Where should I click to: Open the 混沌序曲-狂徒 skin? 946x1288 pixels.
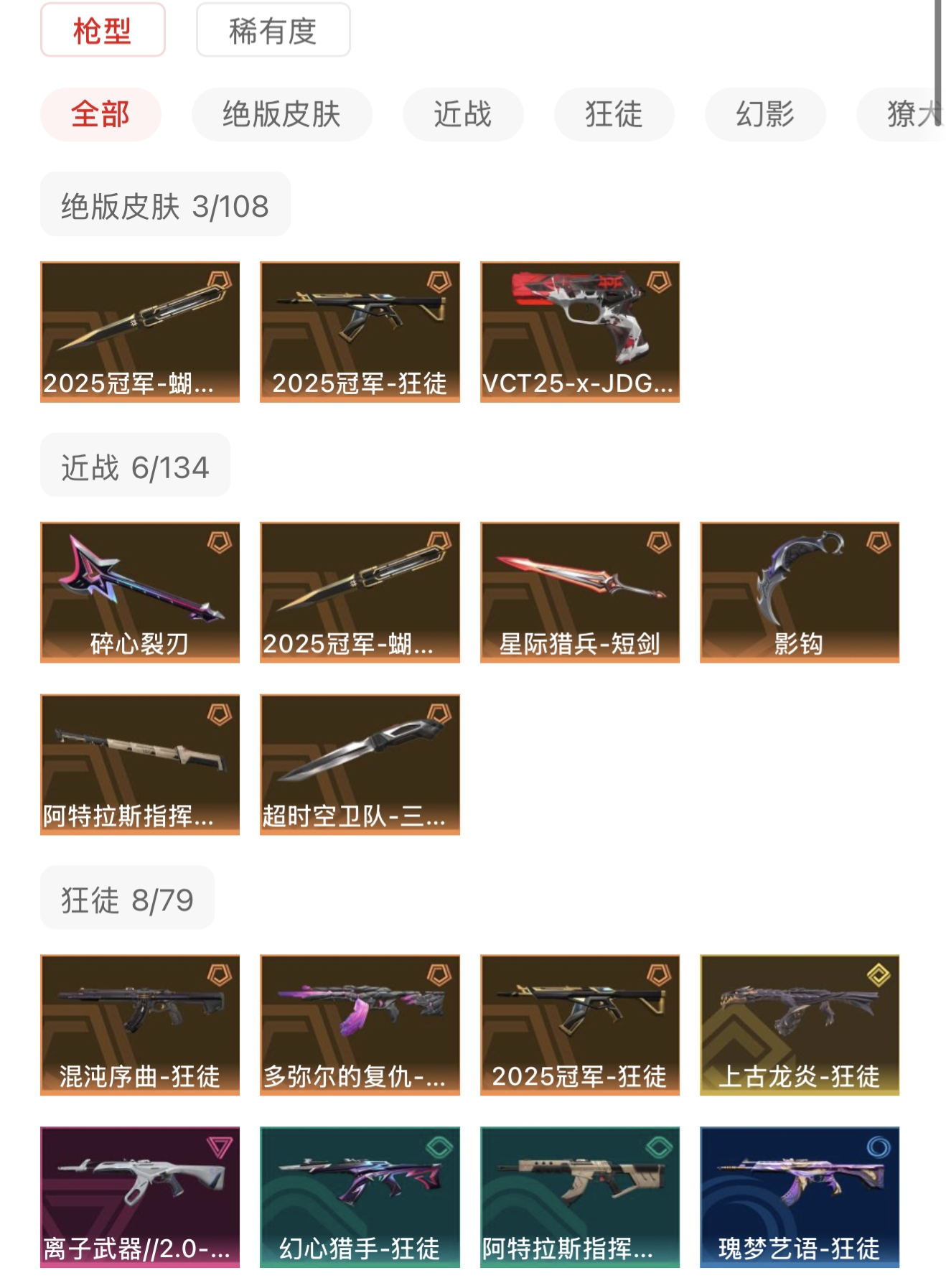pyautogui.click(x=140, y=1025)
